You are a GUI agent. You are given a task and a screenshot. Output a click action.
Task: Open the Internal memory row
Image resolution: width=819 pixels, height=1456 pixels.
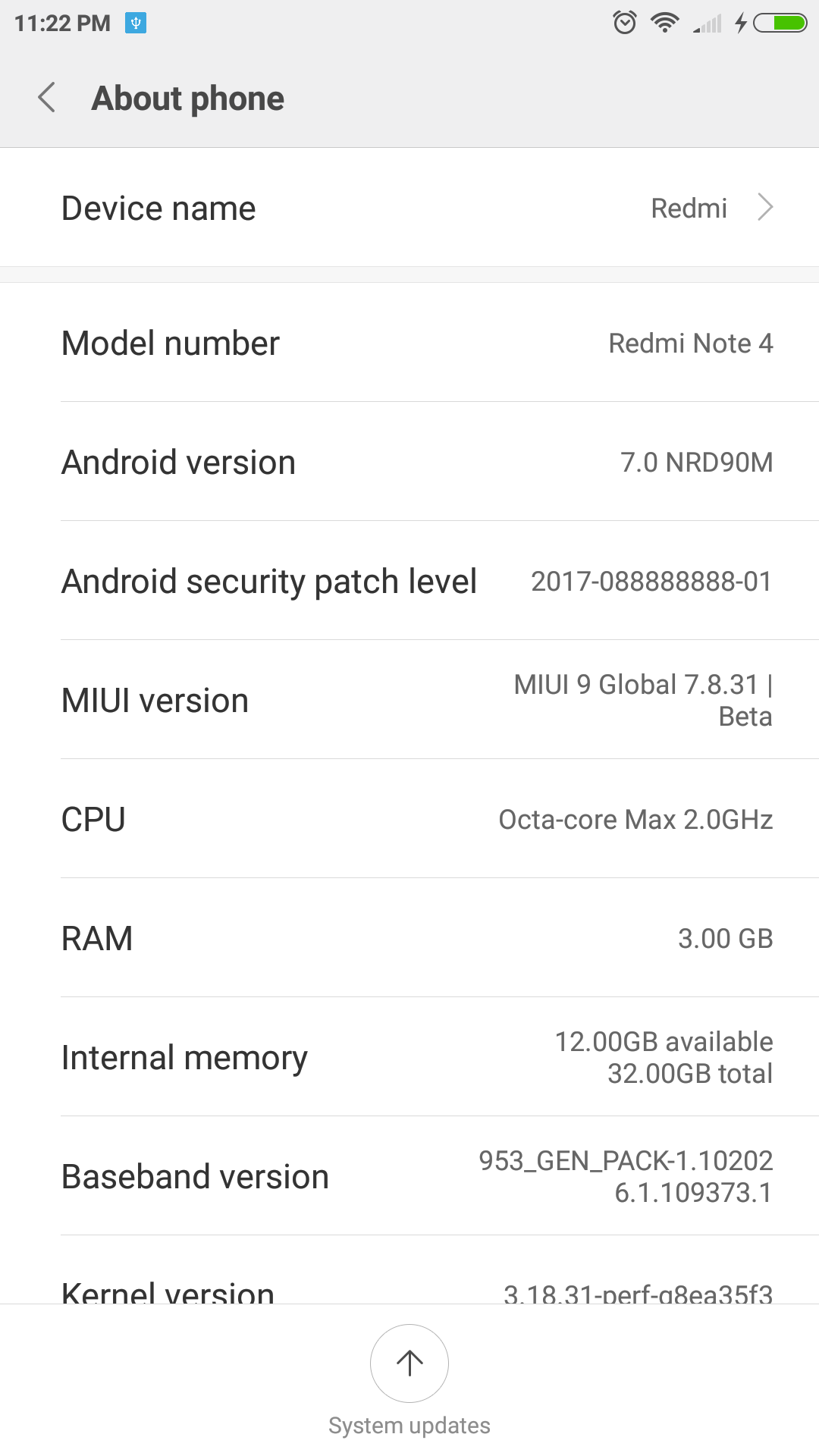[409, 1057]
